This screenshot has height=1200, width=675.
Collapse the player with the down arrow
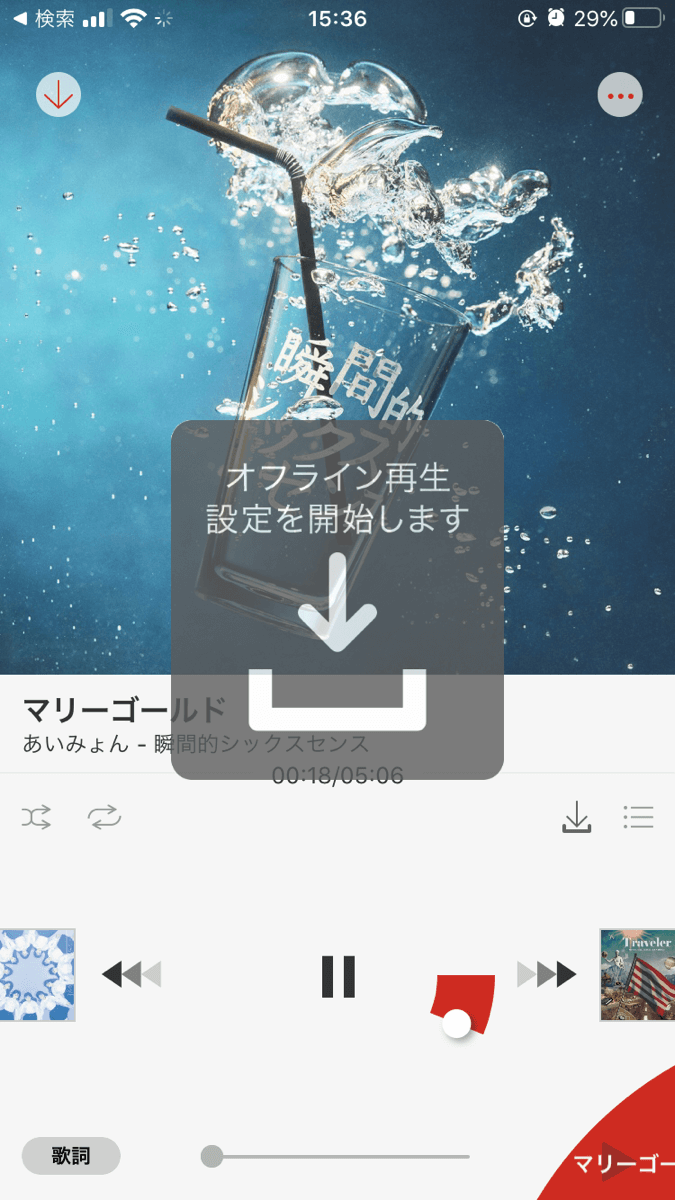point(58,95)
